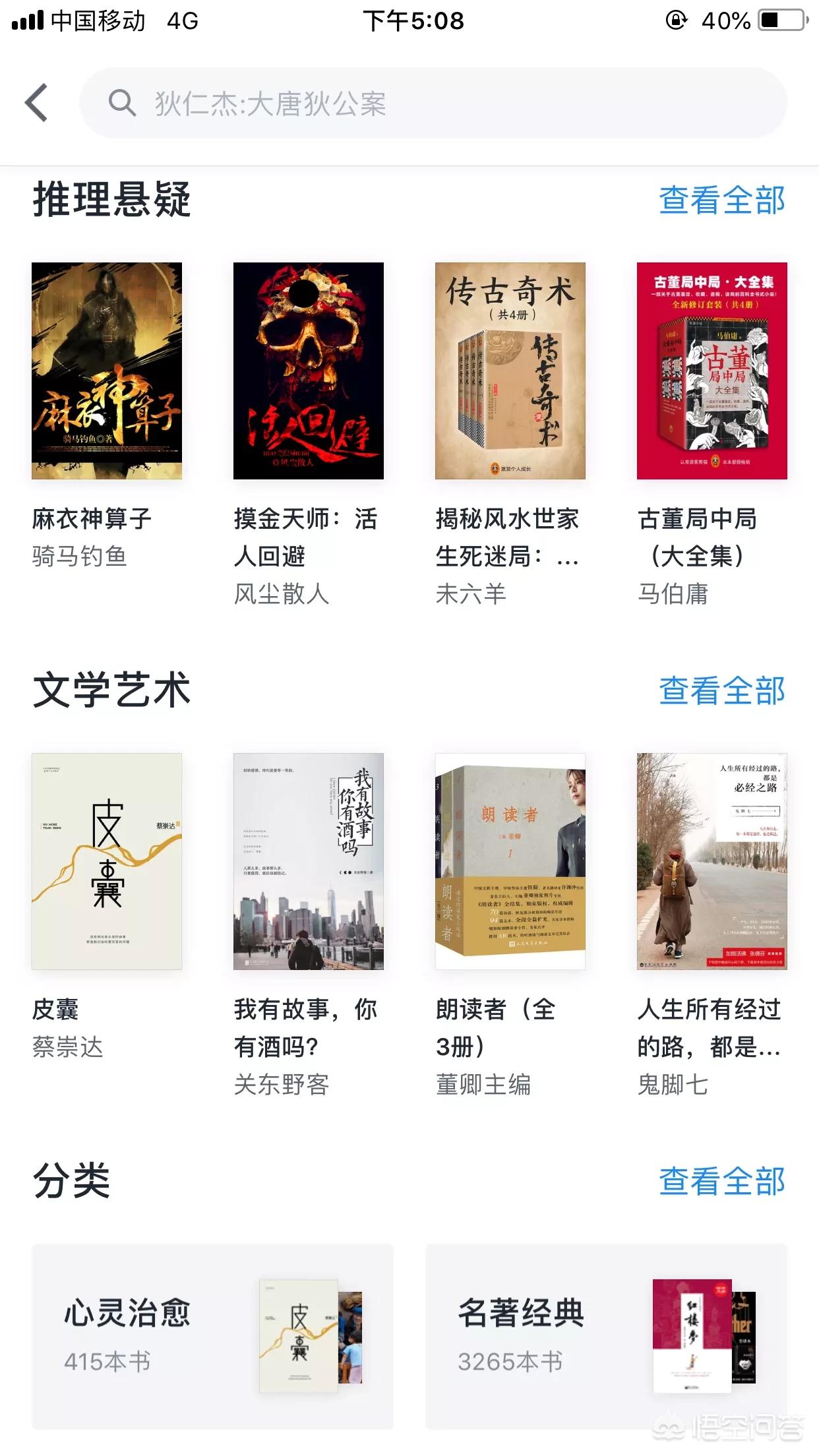Select the 揭秘风水世家生死迷局 book

tap(510, 371)
